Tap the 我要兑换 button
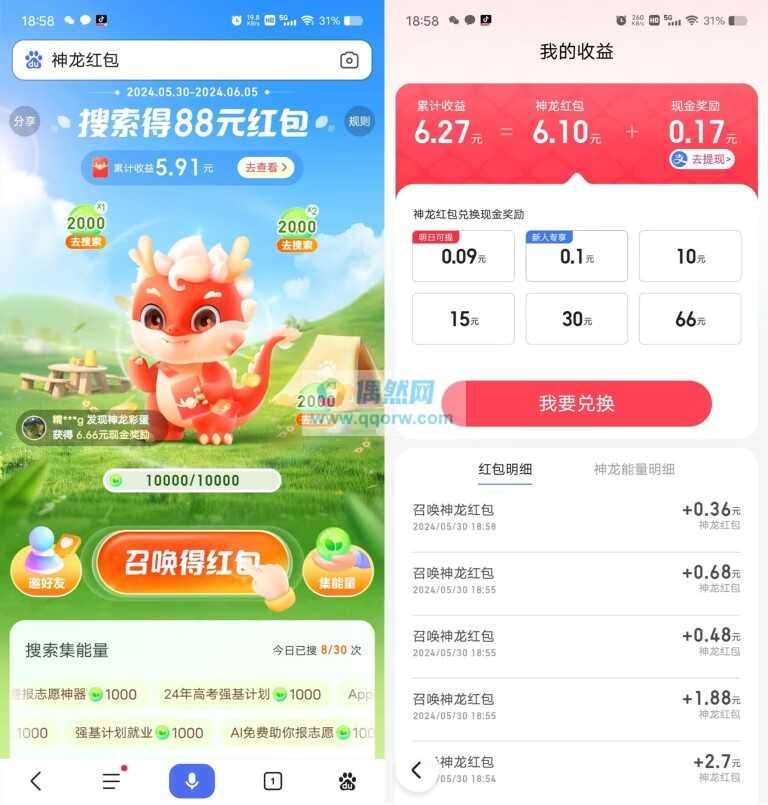 pyautogui.click(x=577, y=403)
